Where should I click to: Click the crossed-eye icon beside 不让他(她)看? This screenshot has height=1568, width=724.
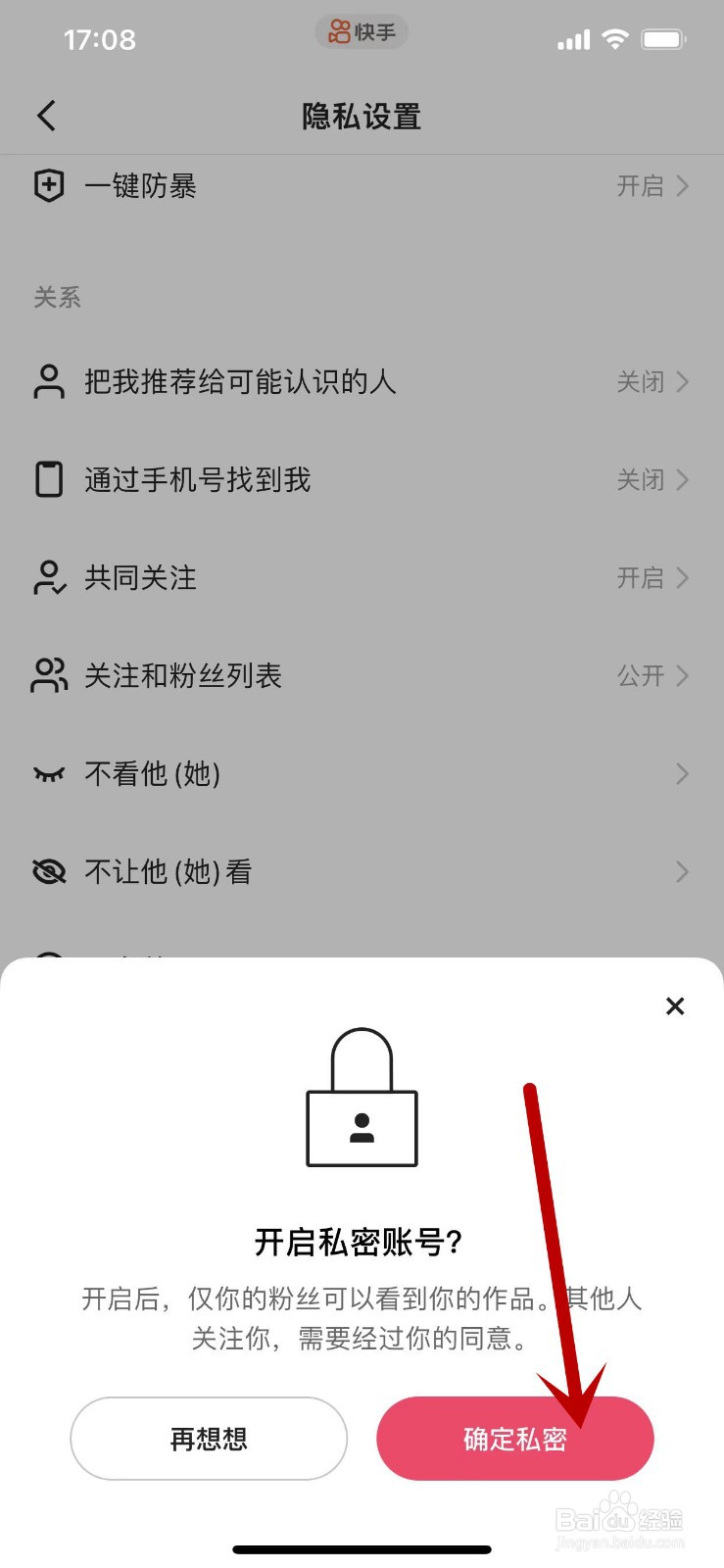point(48,871)
